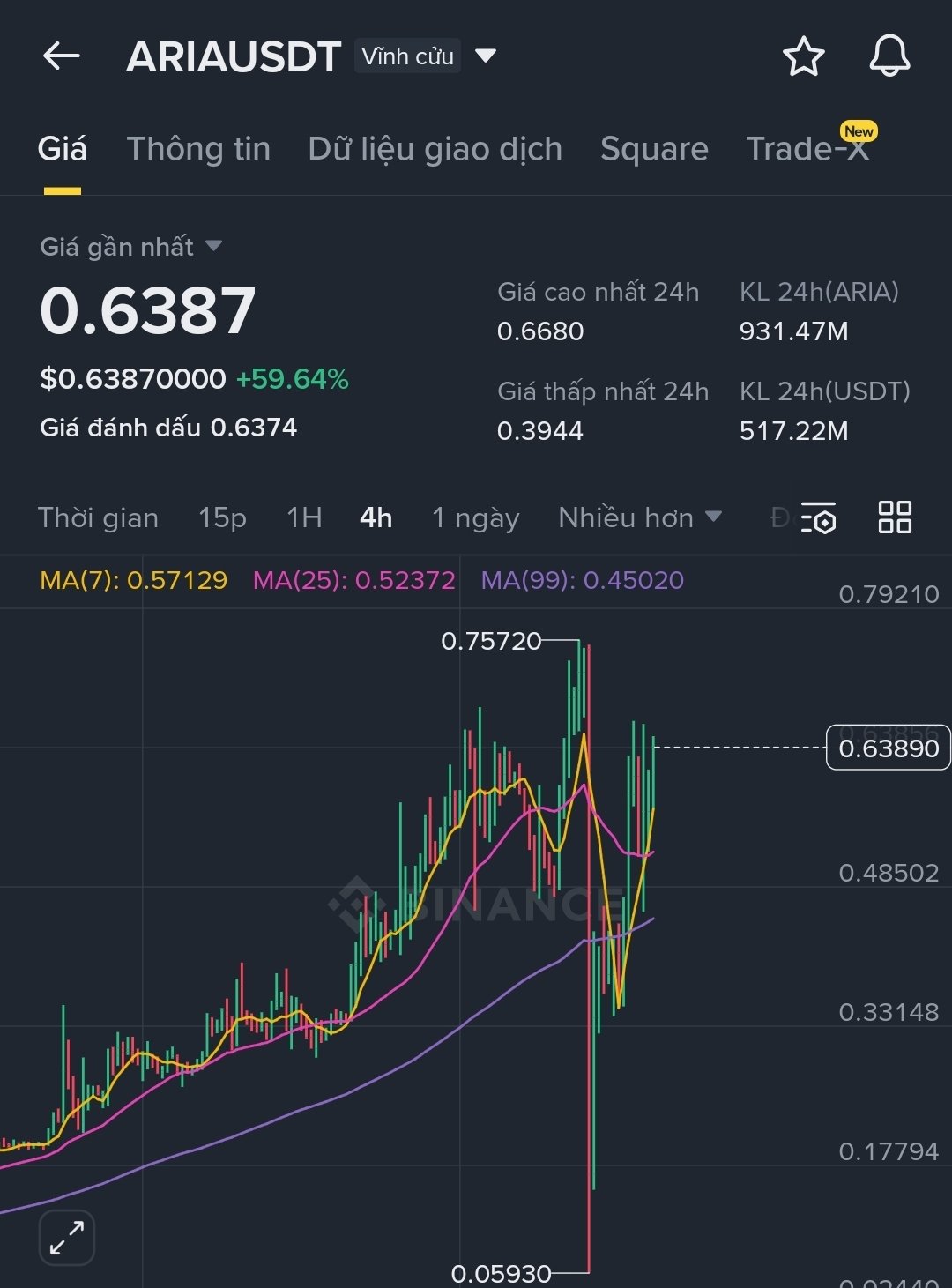
Task: Open the ARIAUSDT pair selector dropdown
Action: coord(486,56)
